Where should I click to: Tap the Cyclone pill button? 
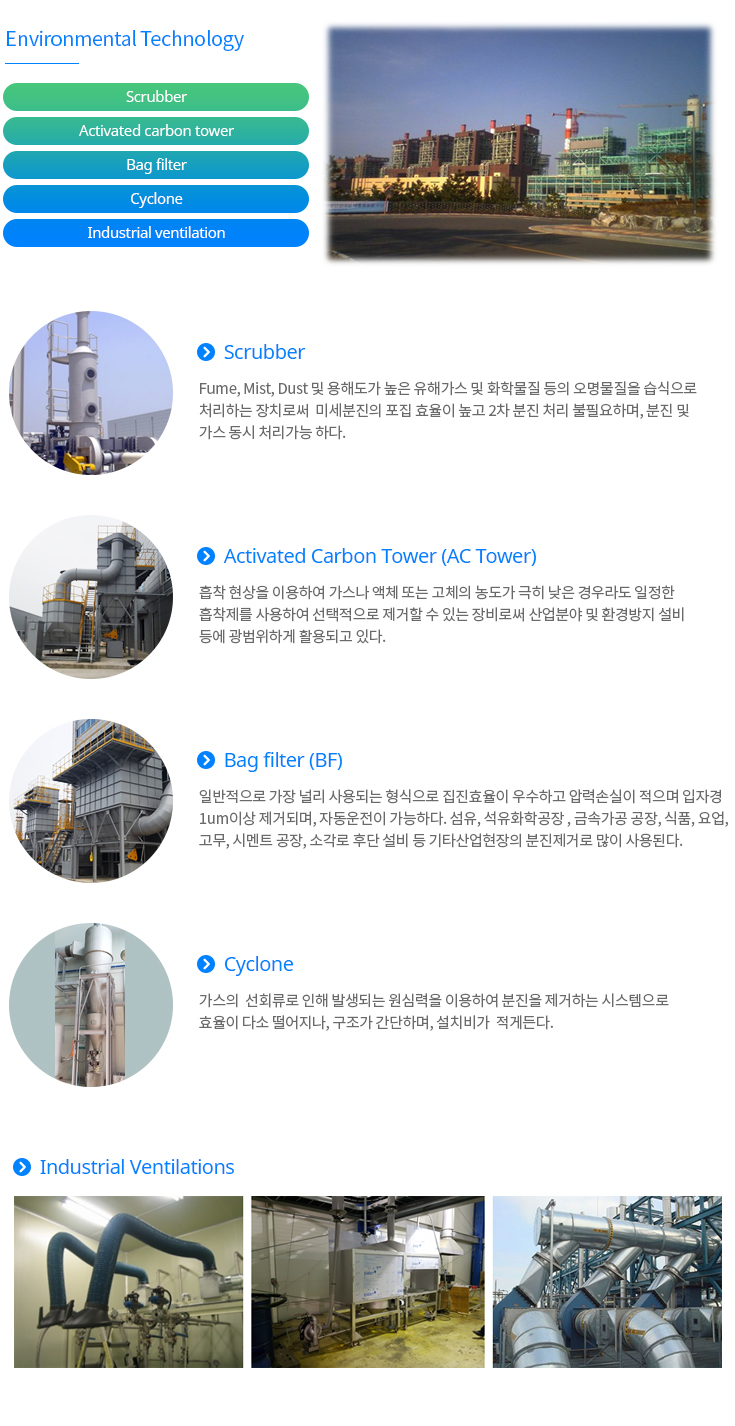[x=156, y=199]
